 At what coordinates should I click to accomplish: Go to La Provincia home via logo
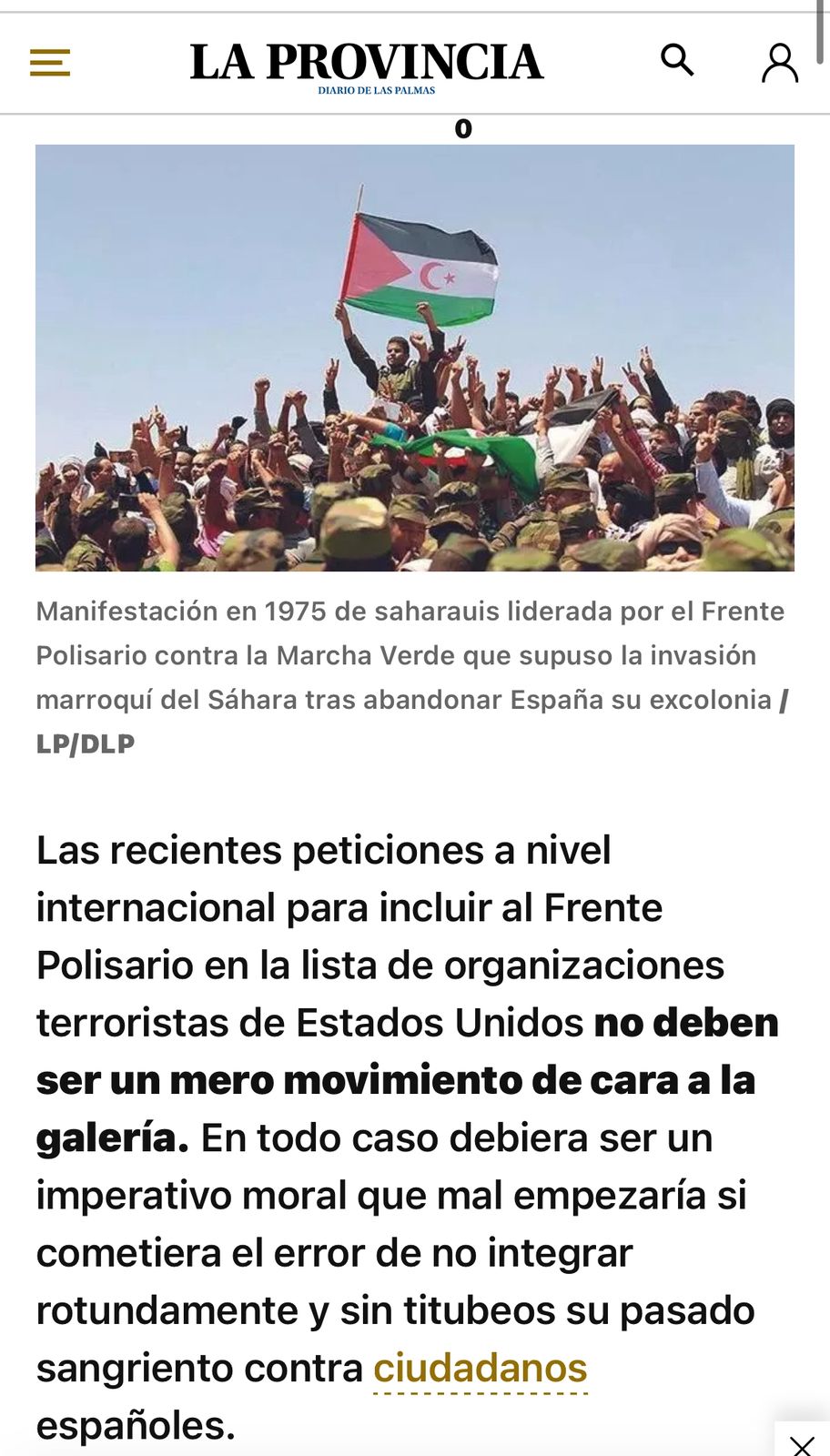point(367,66)
